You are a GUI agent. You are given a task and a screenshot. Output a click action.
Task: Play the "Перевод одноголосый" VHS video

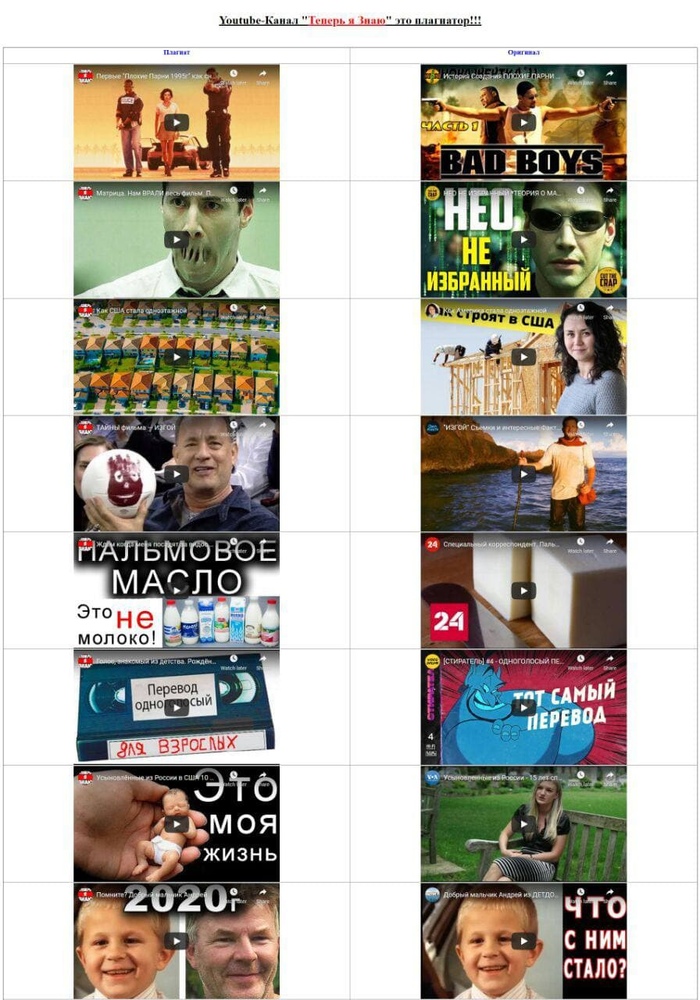(176, 707)
